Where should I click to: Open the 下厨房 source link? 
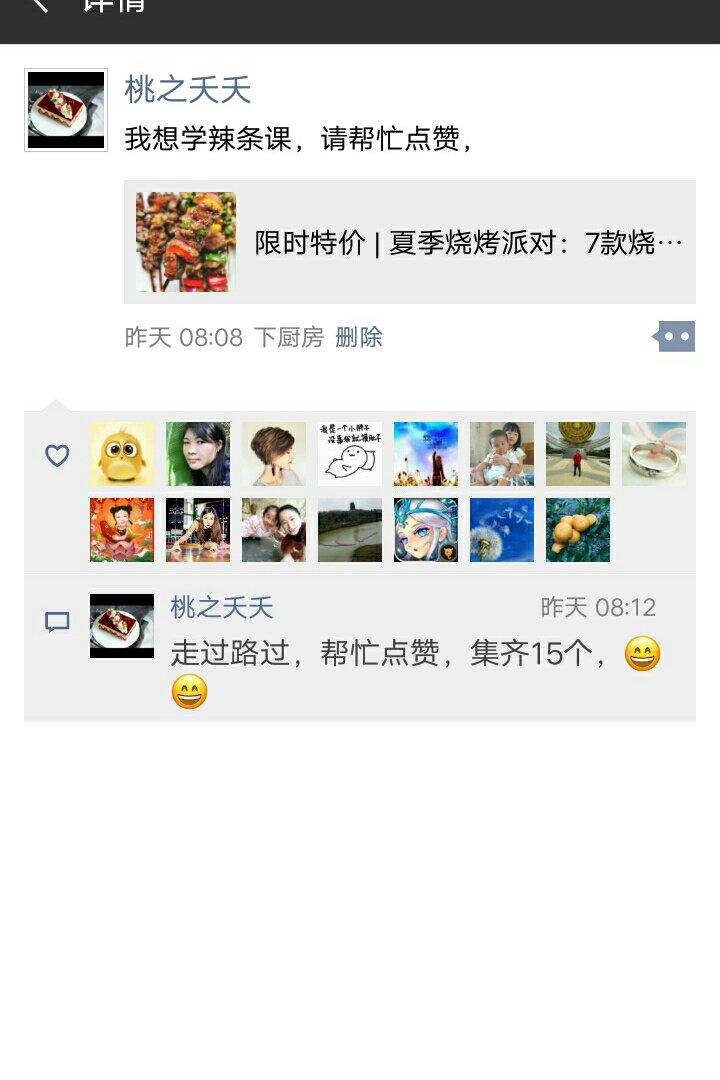(x=289, y=337)
